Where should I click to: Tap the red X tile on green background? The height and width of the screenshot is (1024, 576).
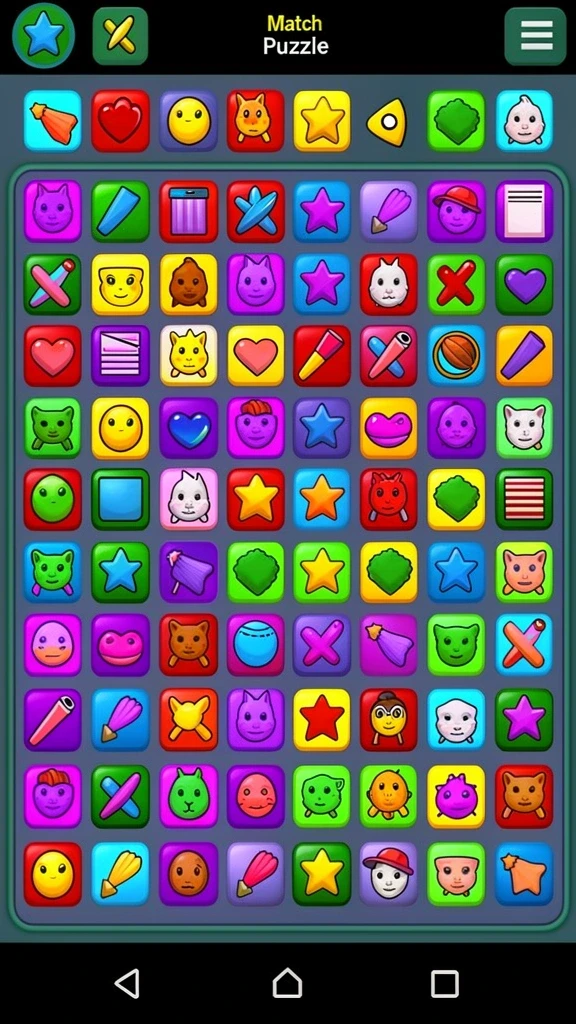456,284
